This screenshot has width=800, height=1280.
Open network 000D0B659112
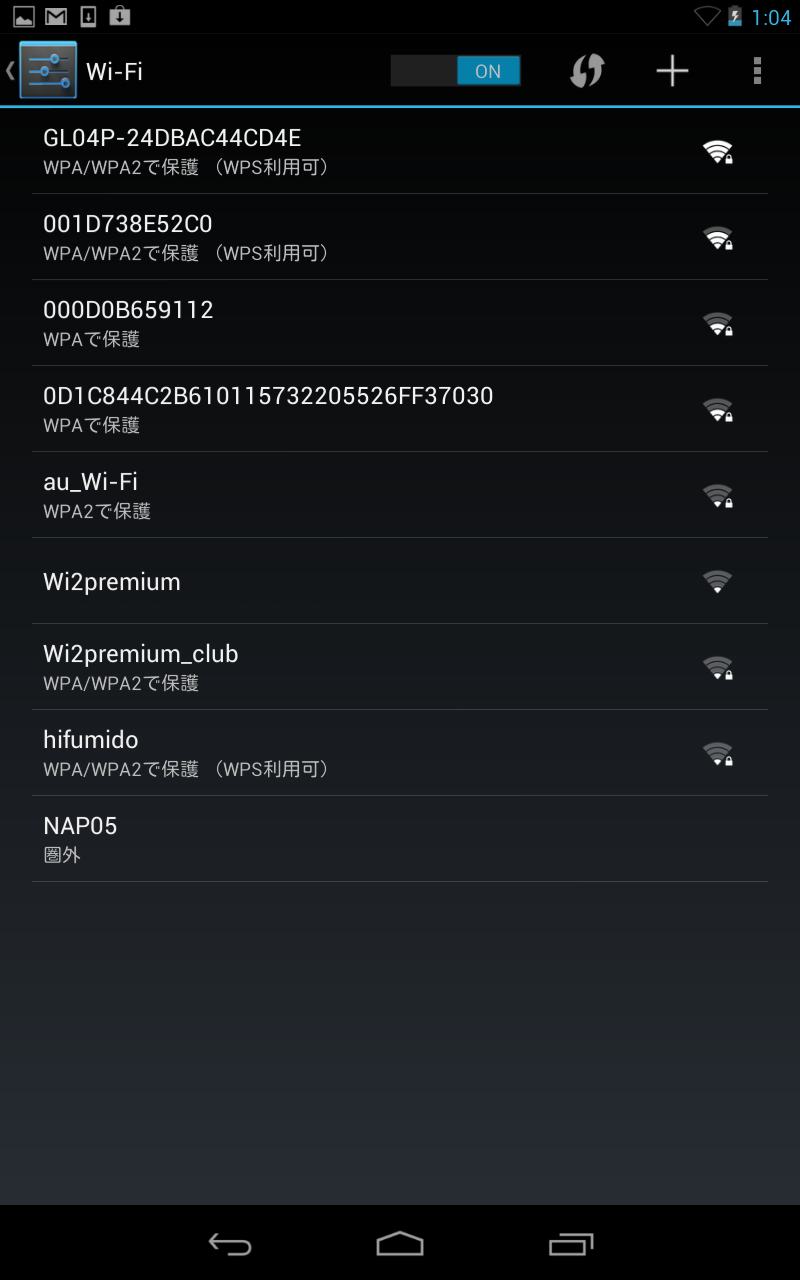[x=400, y=323]
